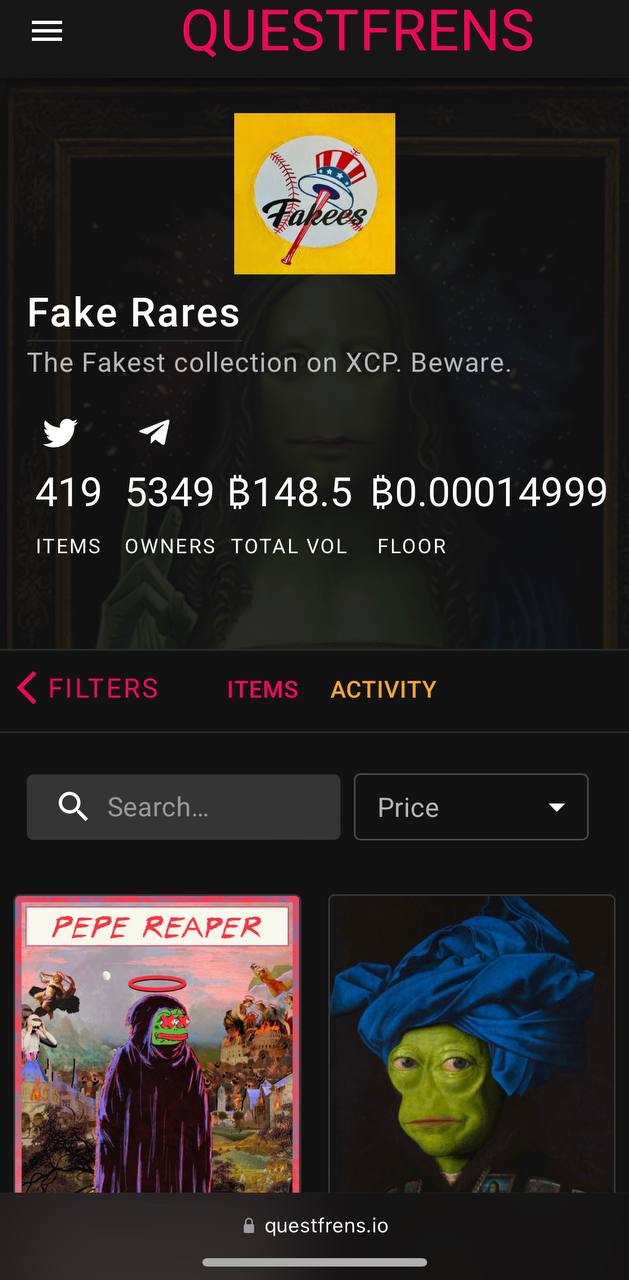Viewport: 629px width, 1280px height.
Task: Expand the Price sort dropdown
Action: coord(471,807)
